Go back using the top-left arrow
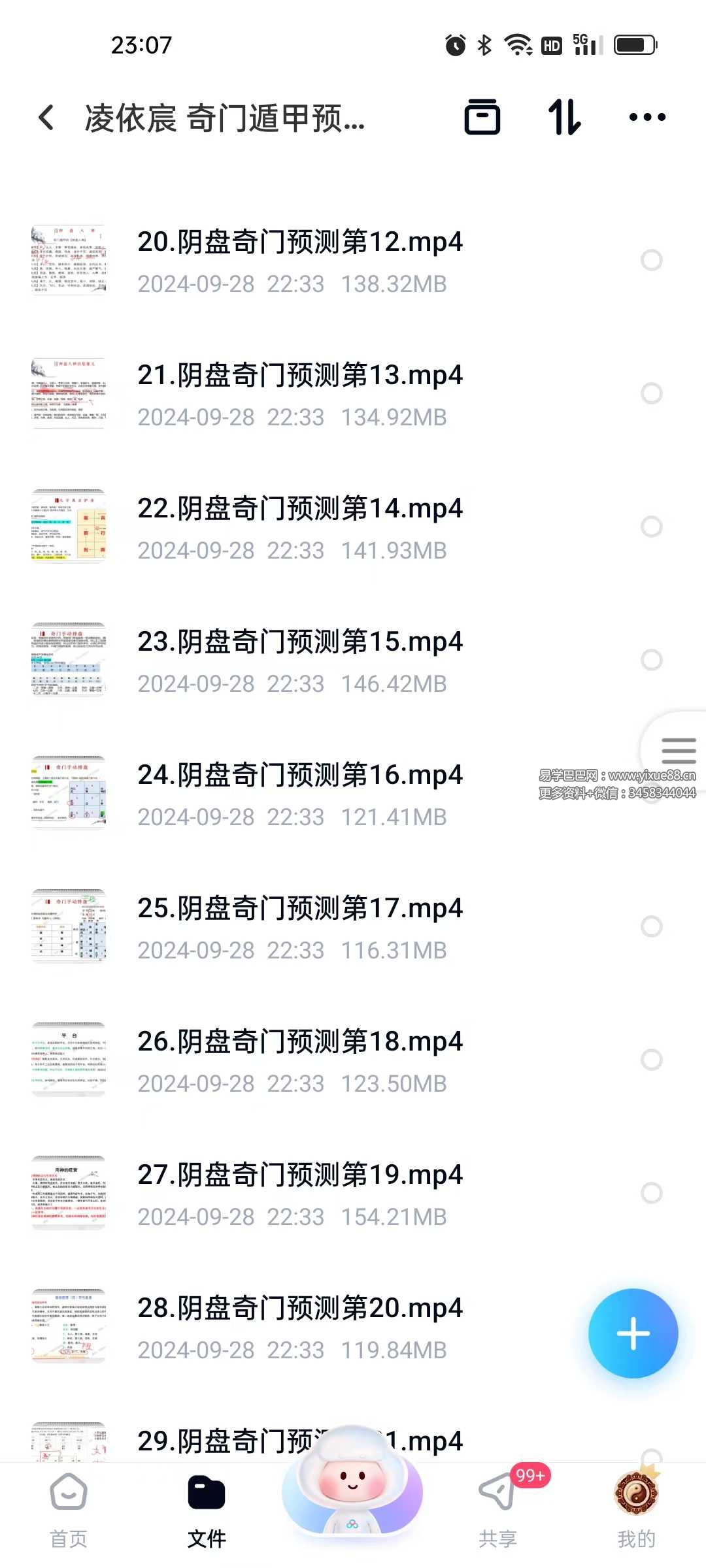Screen dimensions: 706x1568 (46, 118)
